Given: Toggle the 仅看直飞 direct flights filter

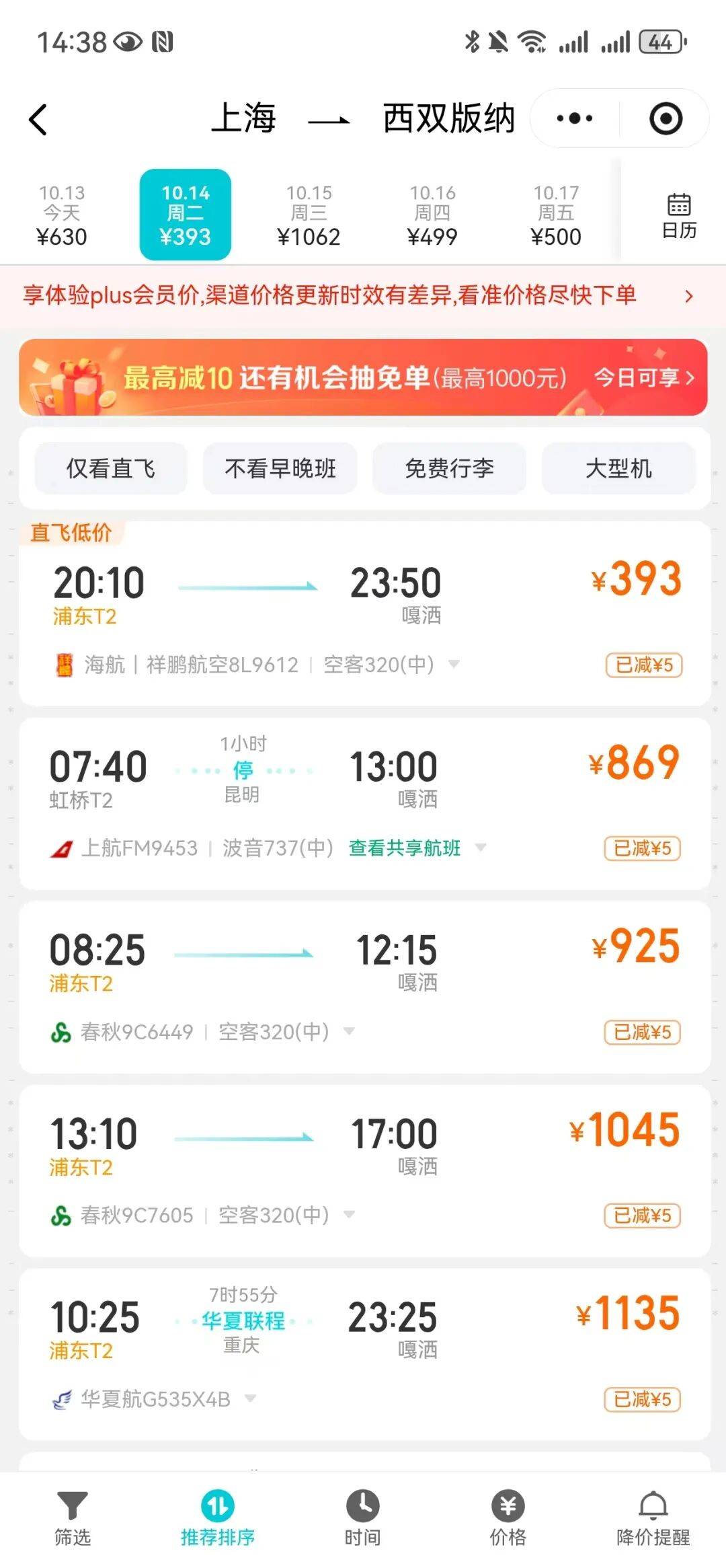Looking at the screenshot, I should (x=110, y=468).
